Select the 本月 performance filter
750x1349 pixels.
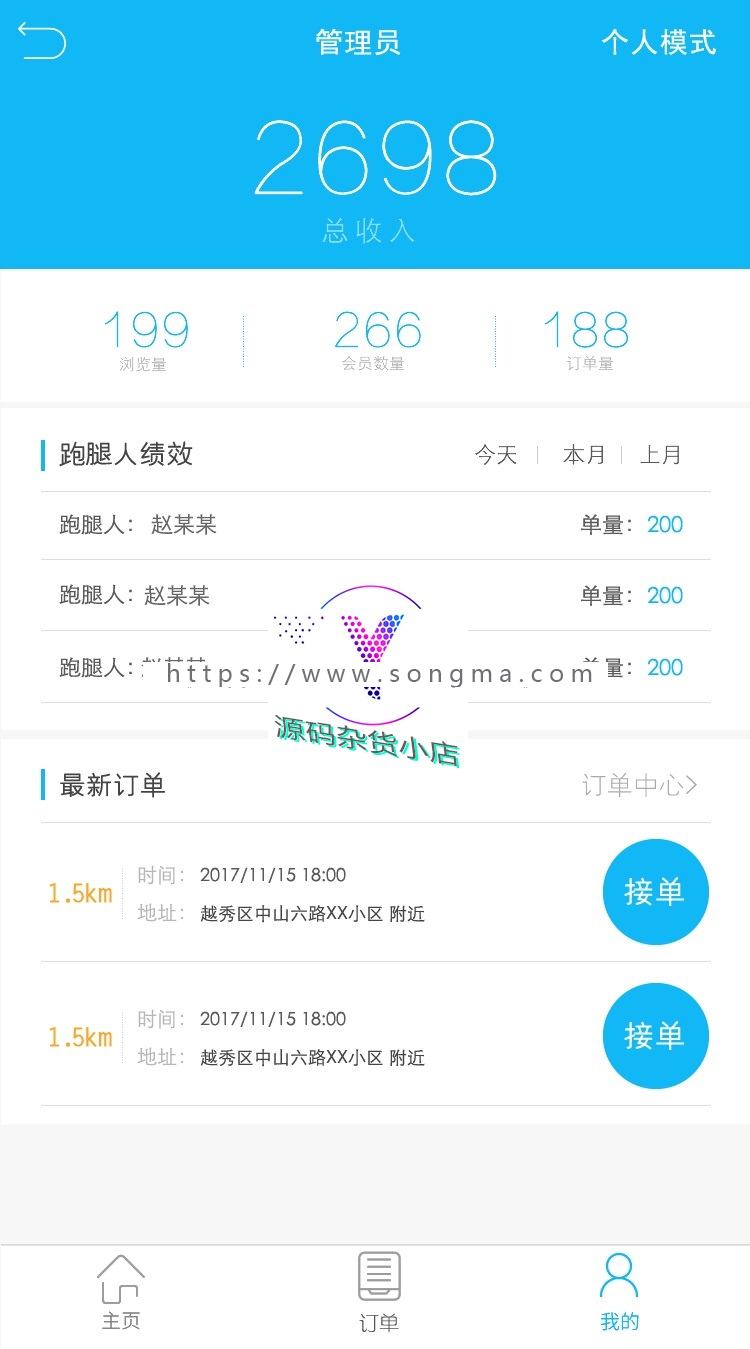click(584, 455)
